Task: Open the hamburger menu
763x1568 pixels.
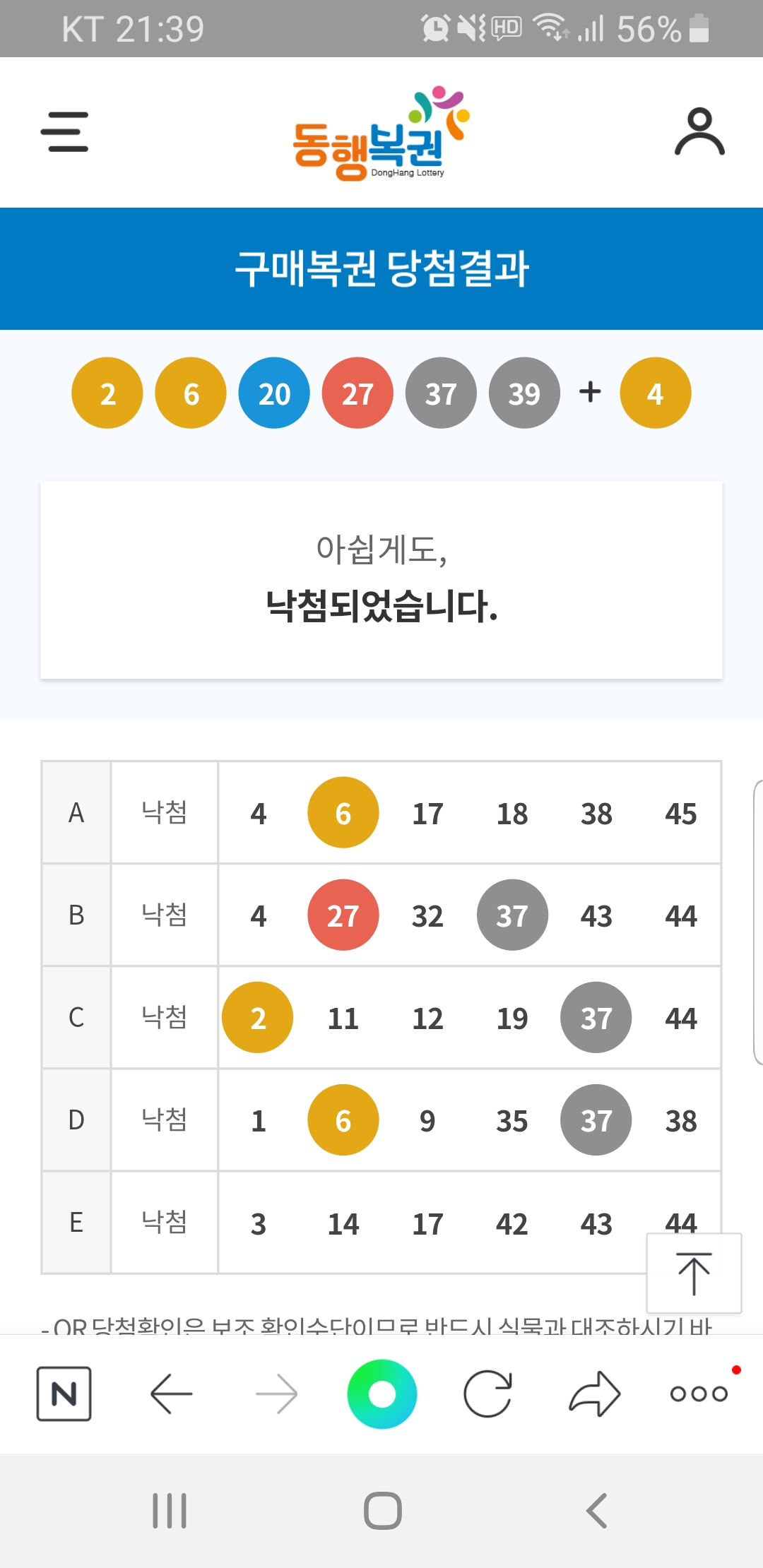Action: [x=64, y=131]
